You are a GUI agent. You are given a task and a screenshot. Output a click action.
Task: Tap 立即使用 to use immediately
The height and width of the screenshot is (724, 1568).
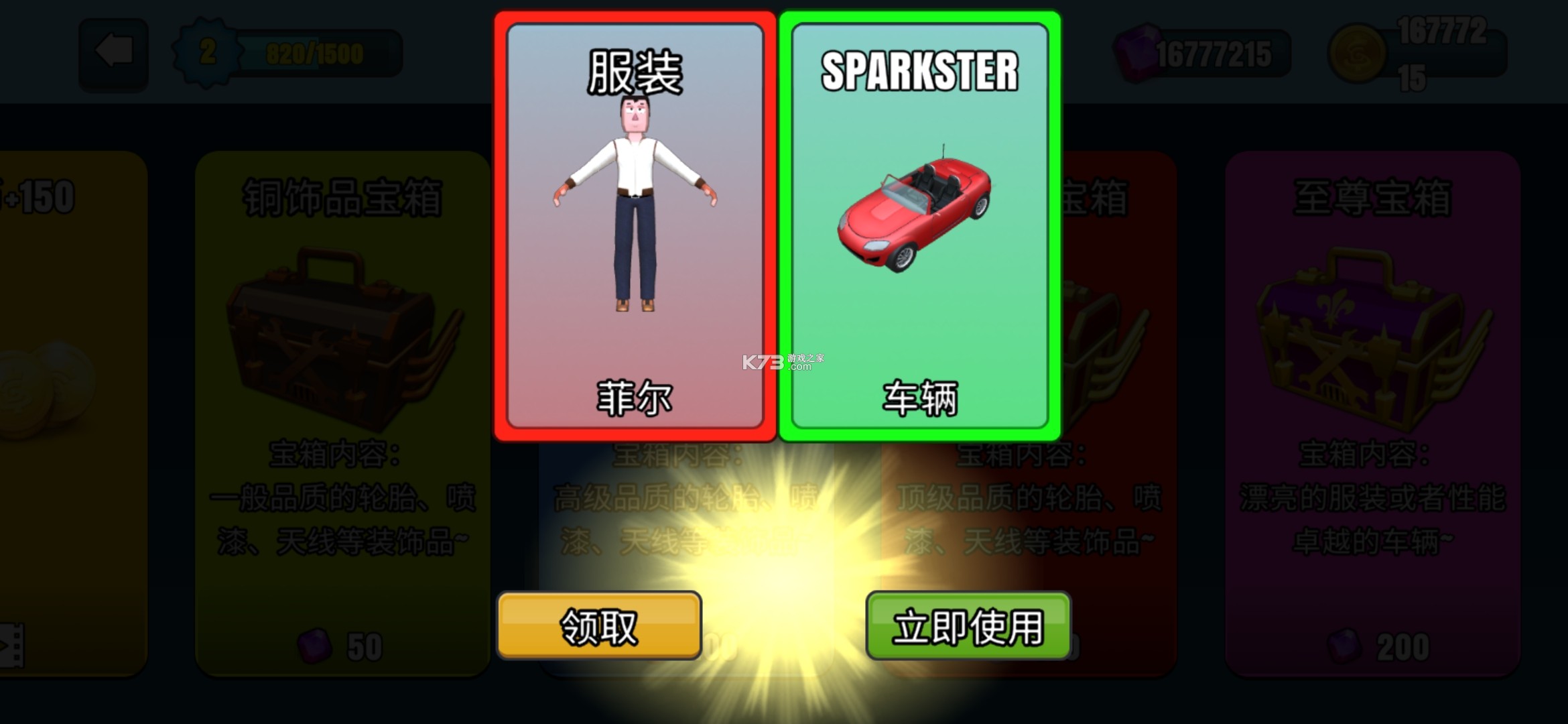click(x=968, y=626)
